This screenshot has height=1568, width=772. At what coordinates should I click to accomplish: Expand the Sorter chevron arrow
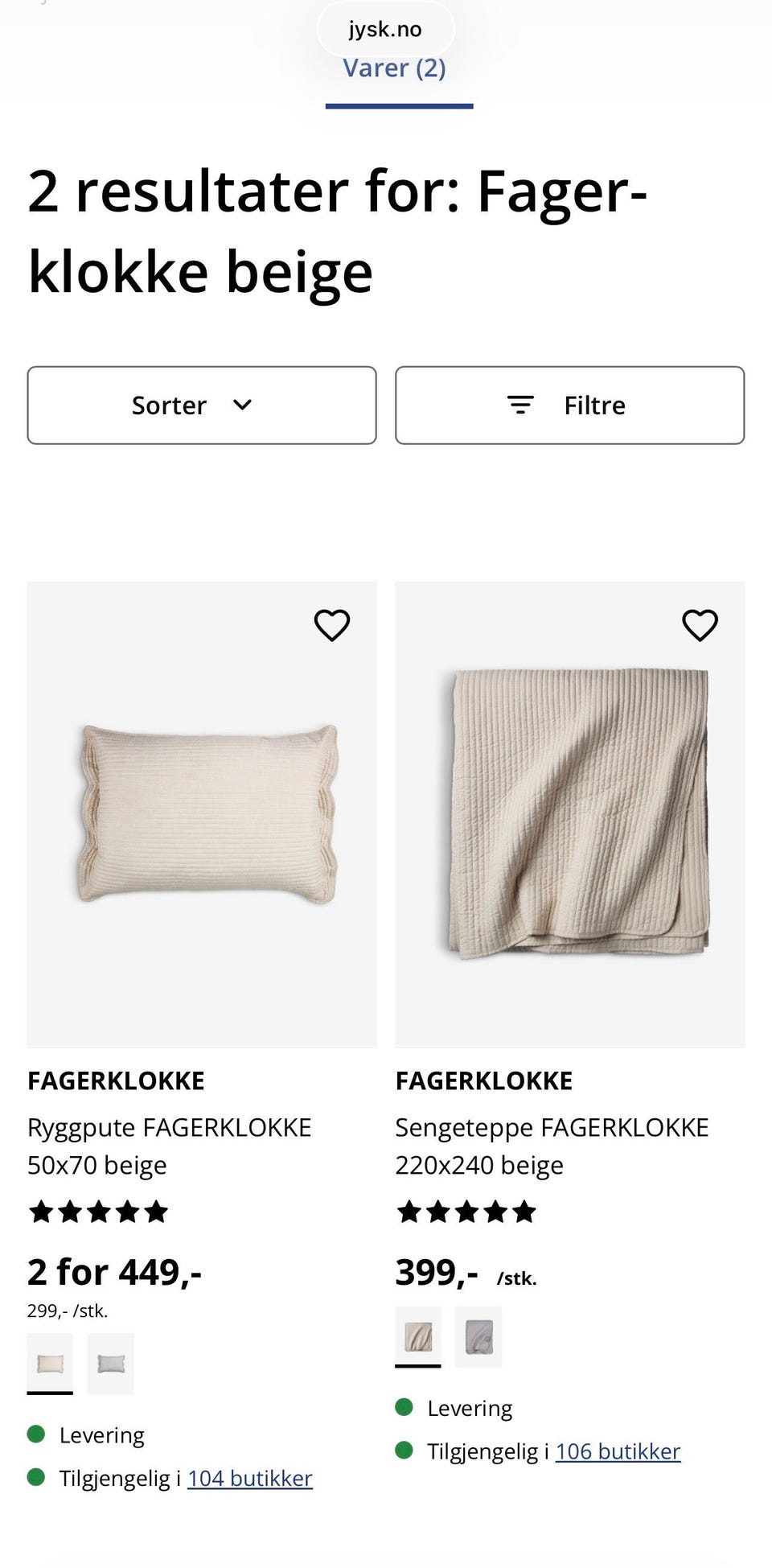244,405
